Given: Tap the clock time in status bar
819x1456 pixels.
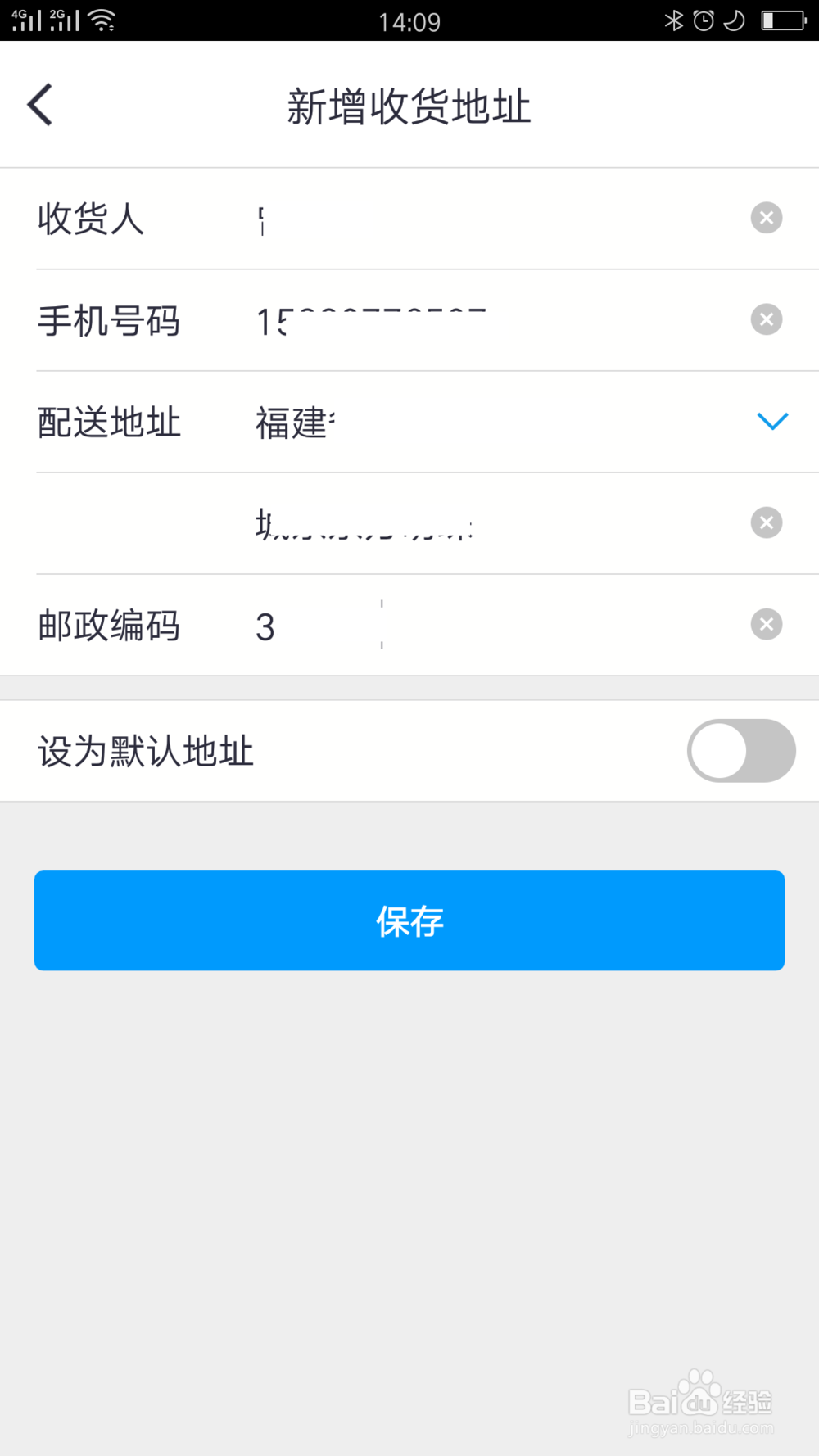Looking at the screenshot, I should coord(409,20).
